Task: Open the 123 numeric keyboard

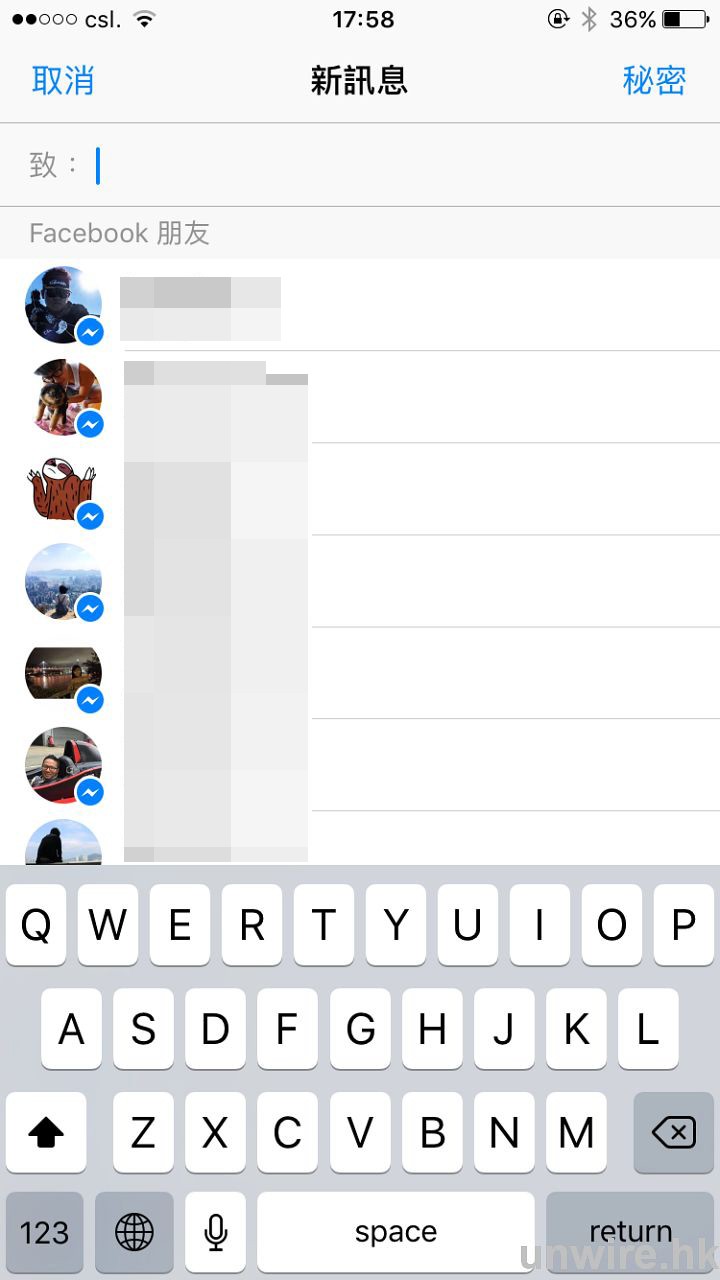Action: click(45, 1231)
